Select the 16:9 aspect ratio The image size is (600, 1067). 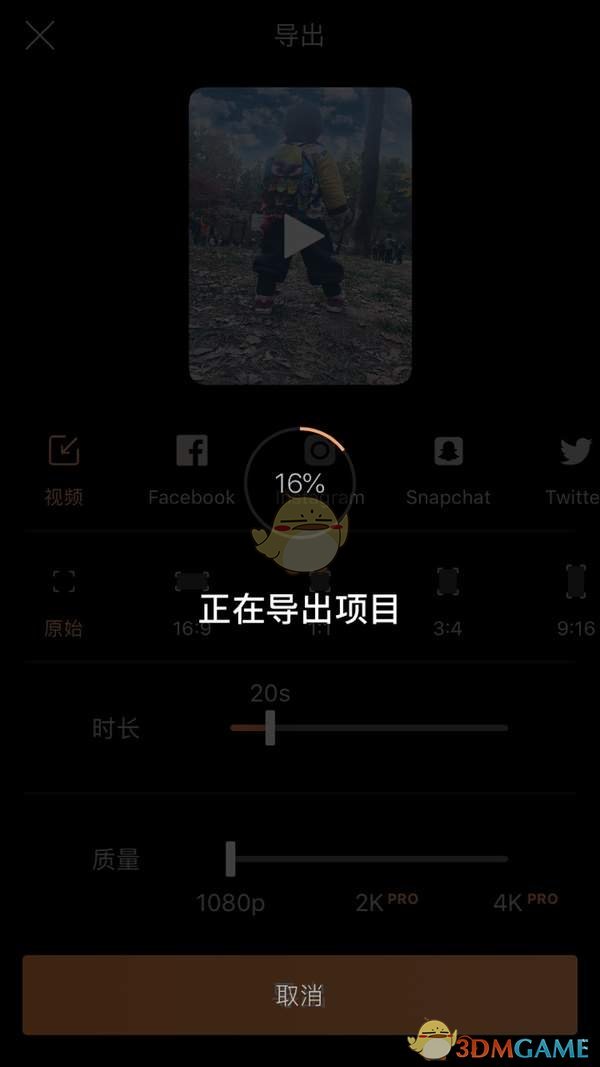coord(191,598)
